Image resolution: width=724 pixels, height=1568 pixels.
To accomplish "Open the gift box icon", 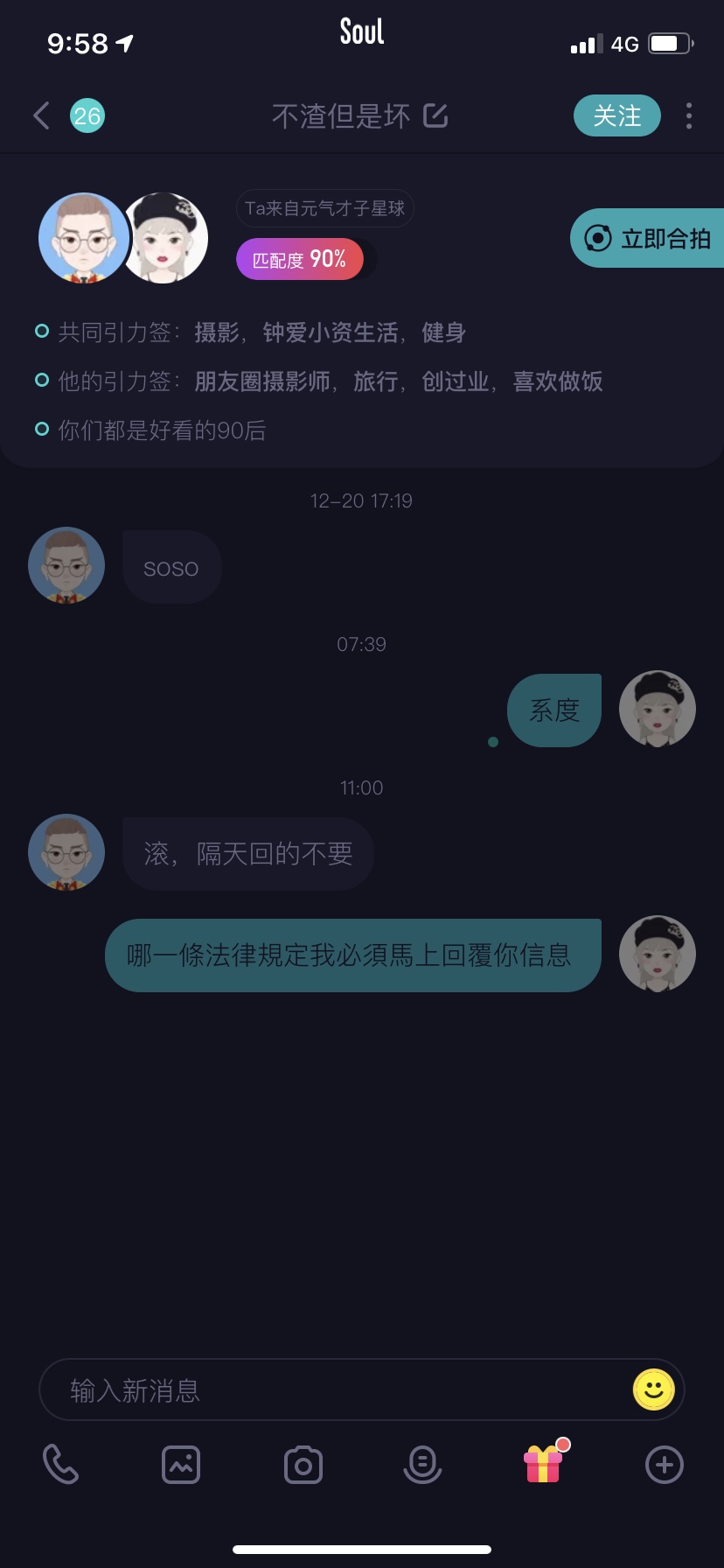I will (545, 1463).
